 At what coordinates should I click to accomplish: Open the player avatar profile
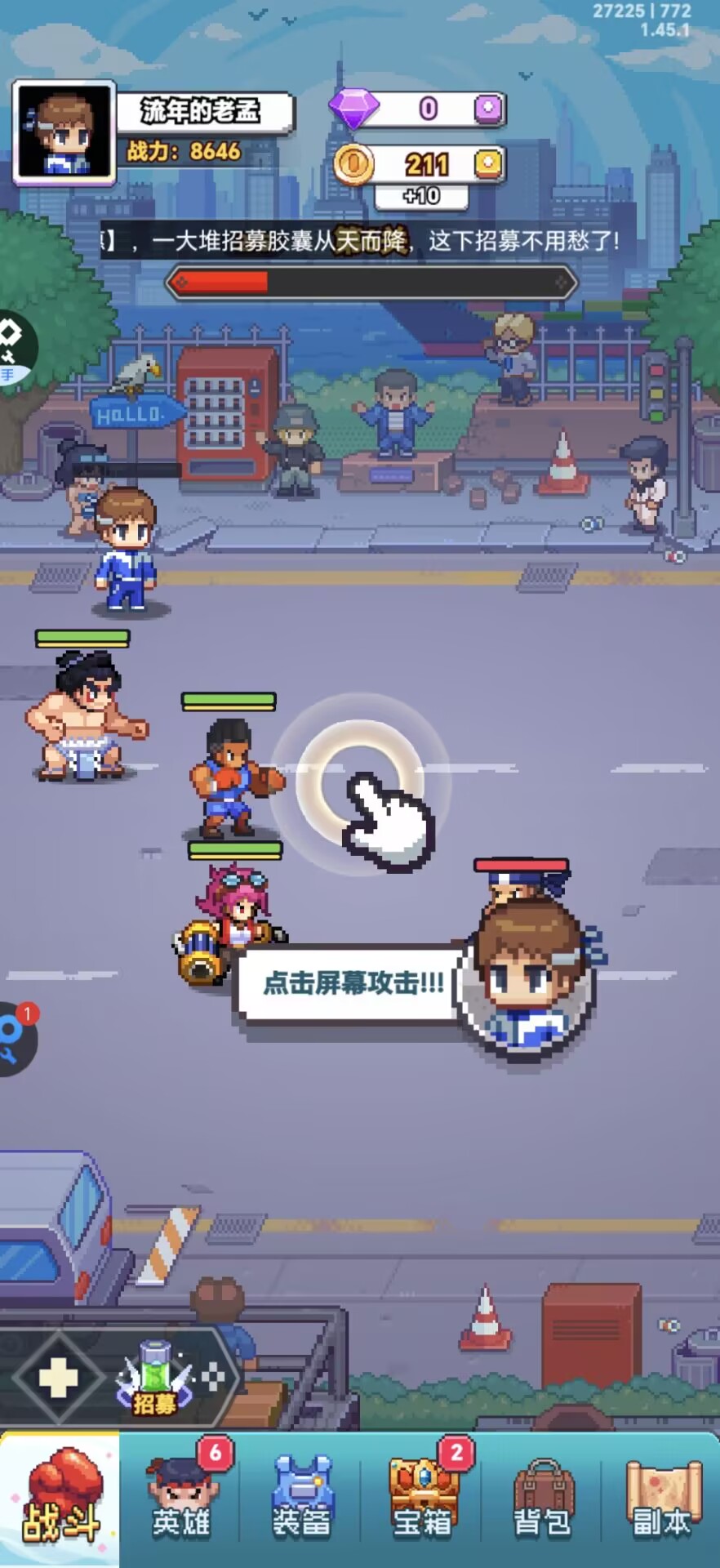click(64, 131)
